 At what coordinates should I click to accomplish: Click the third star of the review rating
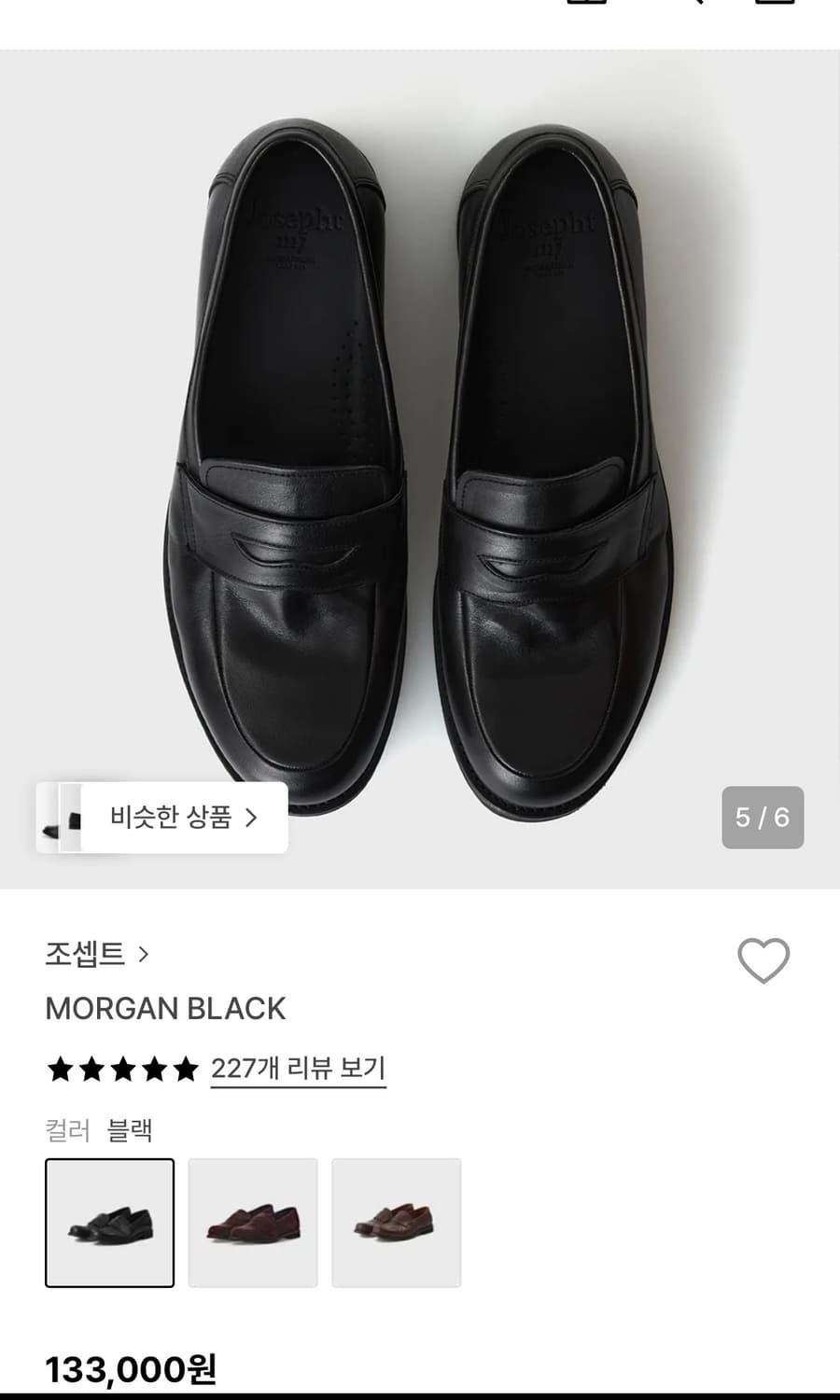(121, 1069)
